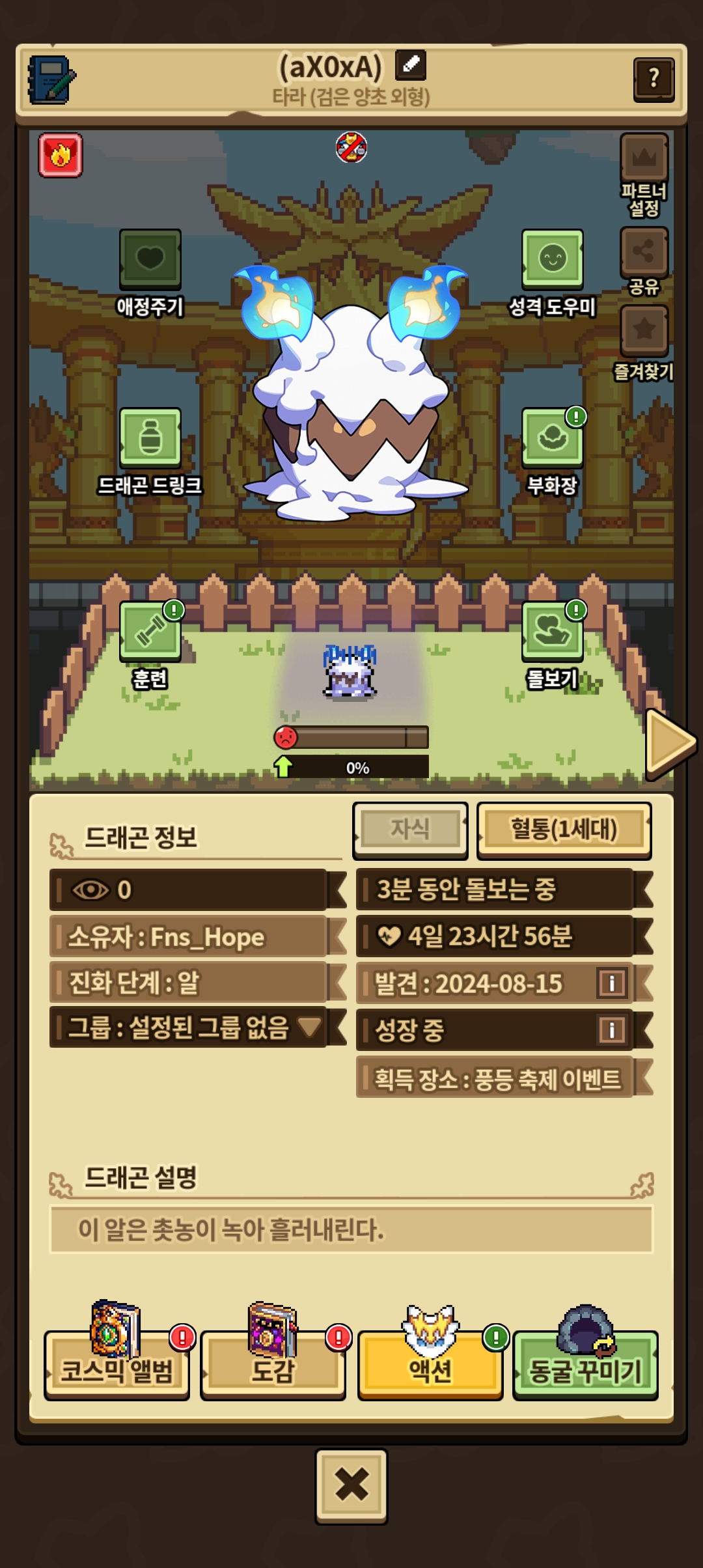This screenshot has width=703, height=1568.
Task: Open the 부화장 hatchery
Action: coord(552,438)
